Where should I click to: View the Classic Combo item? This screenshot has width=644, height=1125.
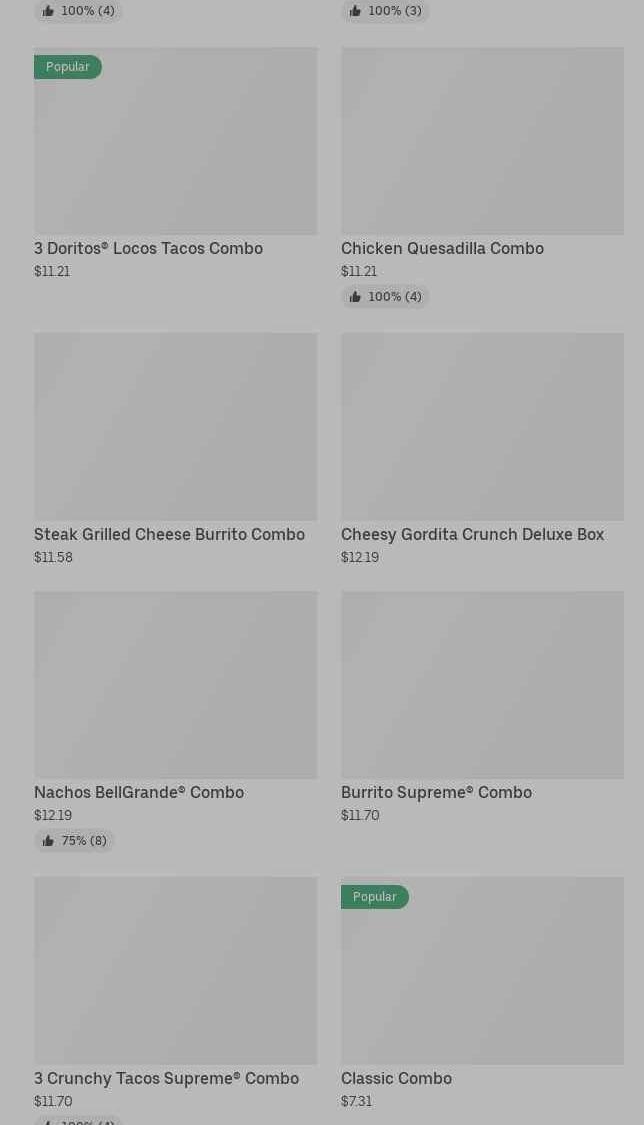click(x=482, y=971)
